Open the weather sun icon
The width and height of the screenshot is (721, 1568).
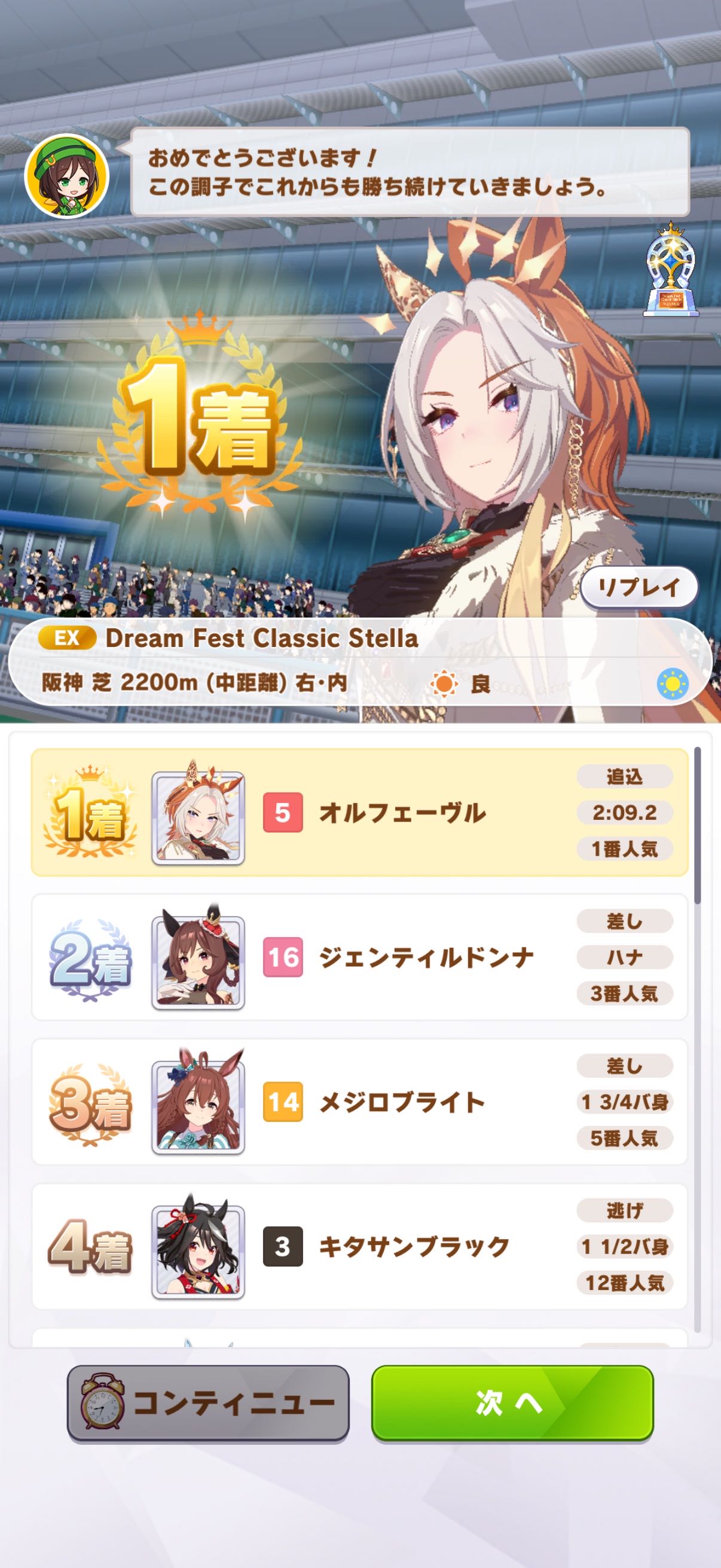(673, 684)
